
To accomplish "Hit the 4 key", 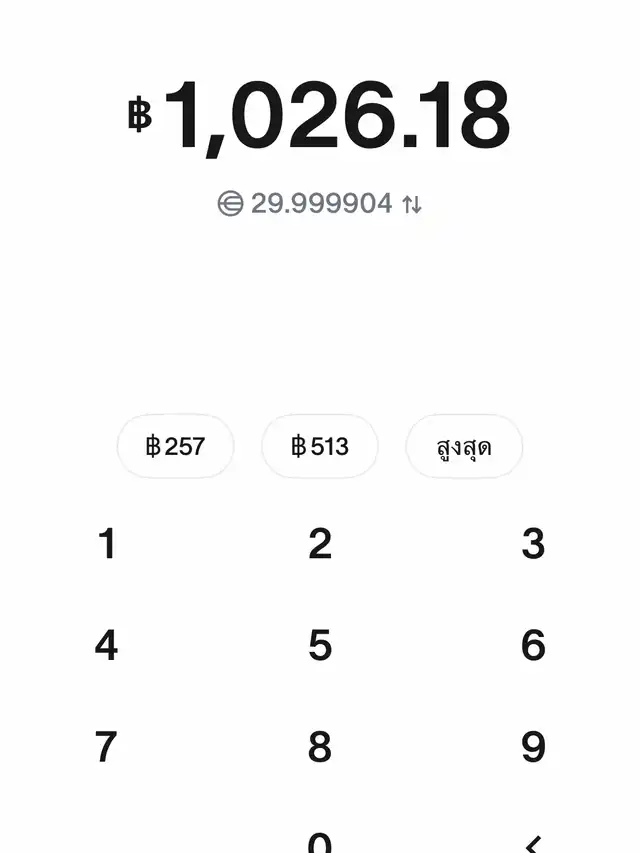I will (x=107, y=646).
